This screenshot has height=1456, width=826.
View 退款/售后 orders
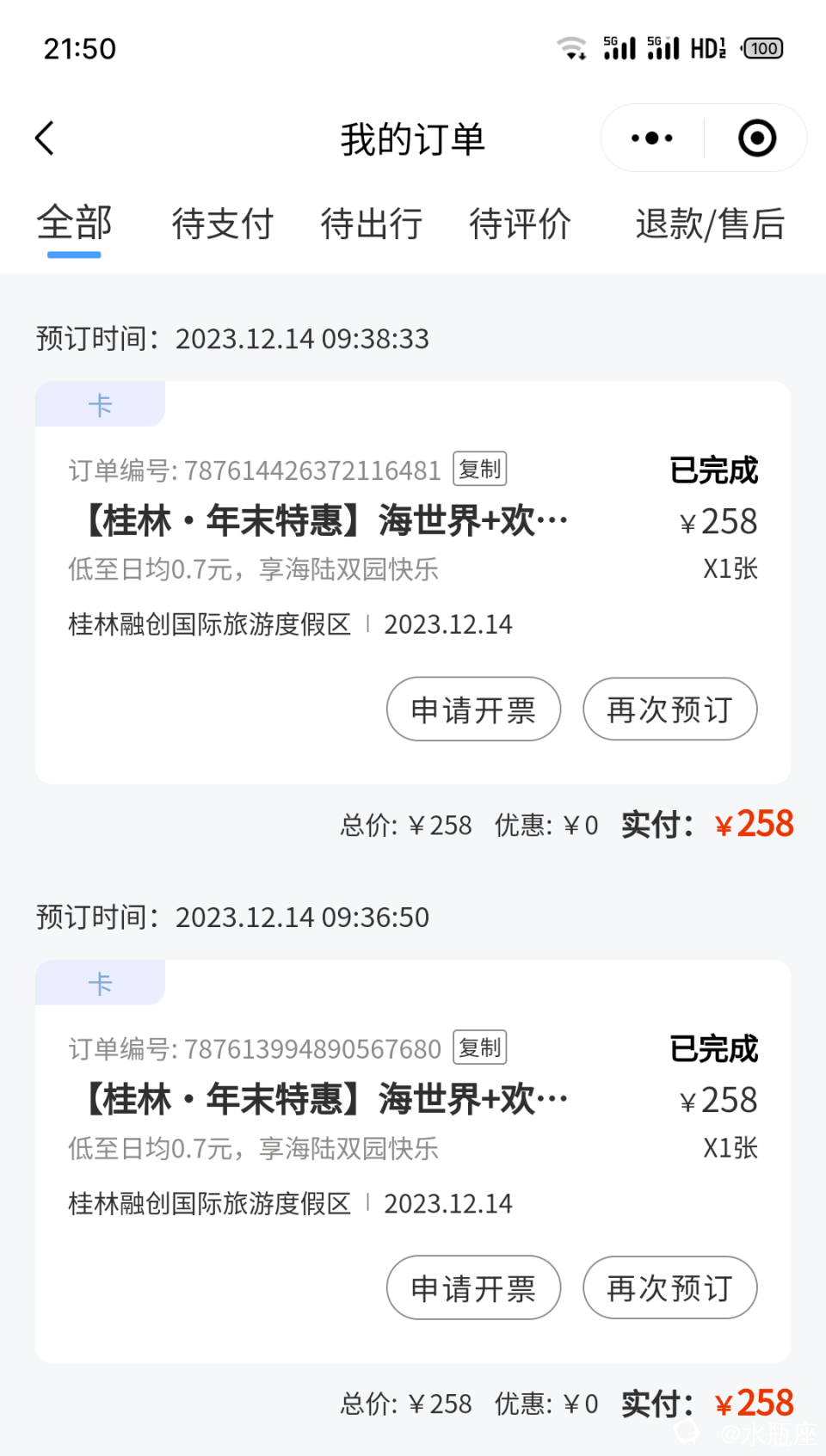pyautogui.click(x=710, y=224)
